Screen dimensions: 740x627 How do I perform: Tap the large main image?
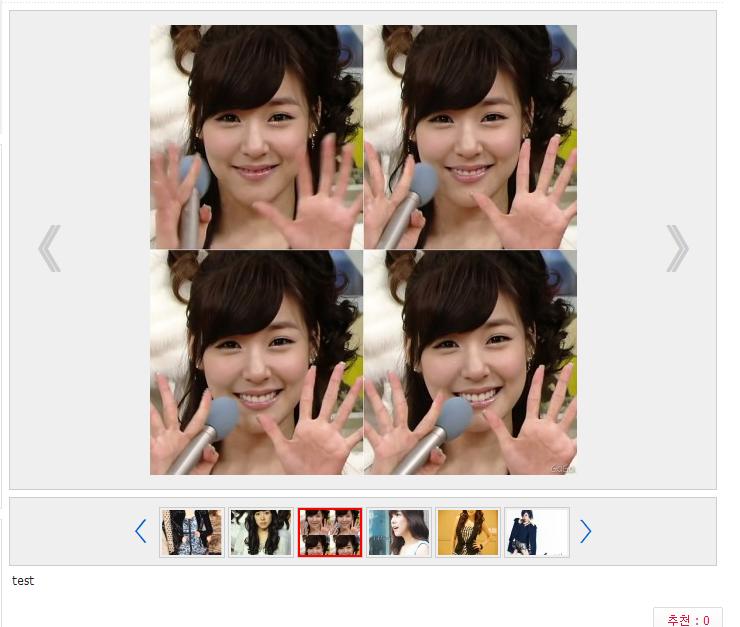(363, 249)
